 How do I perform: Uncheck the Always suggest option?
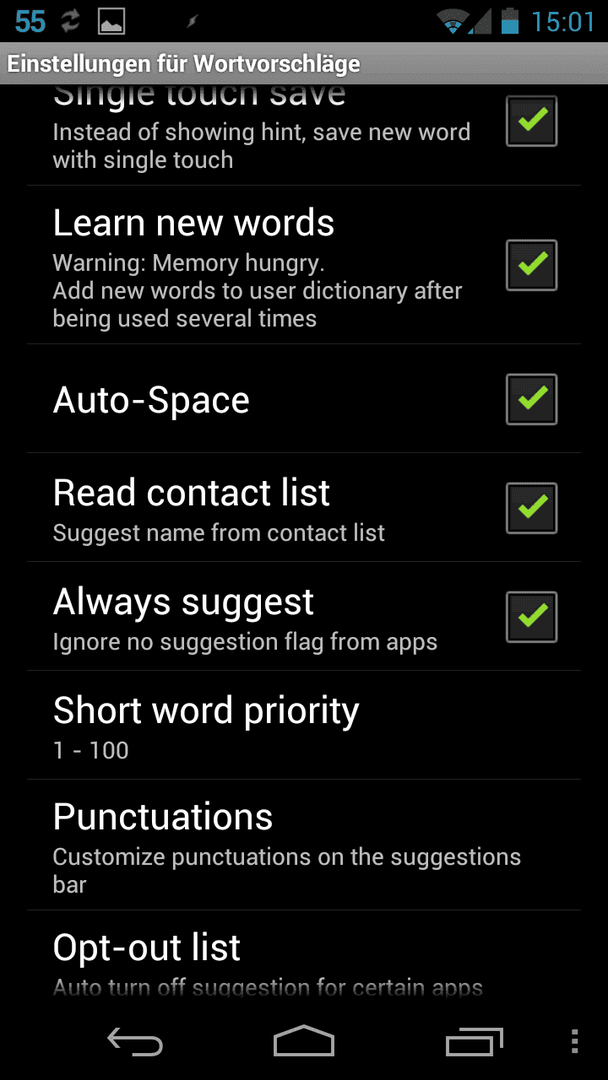tap(532, 616)
